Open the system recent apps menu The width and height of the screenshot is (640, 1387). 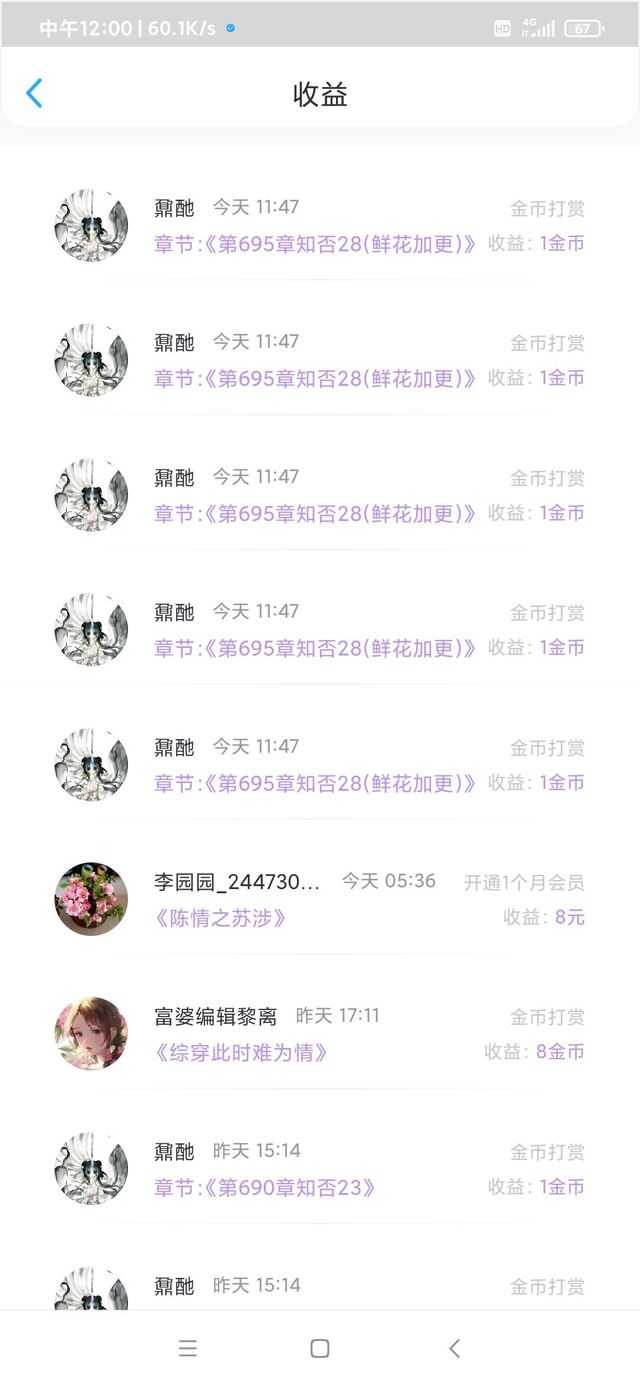pyautogui.click(x=187, y=1348)
